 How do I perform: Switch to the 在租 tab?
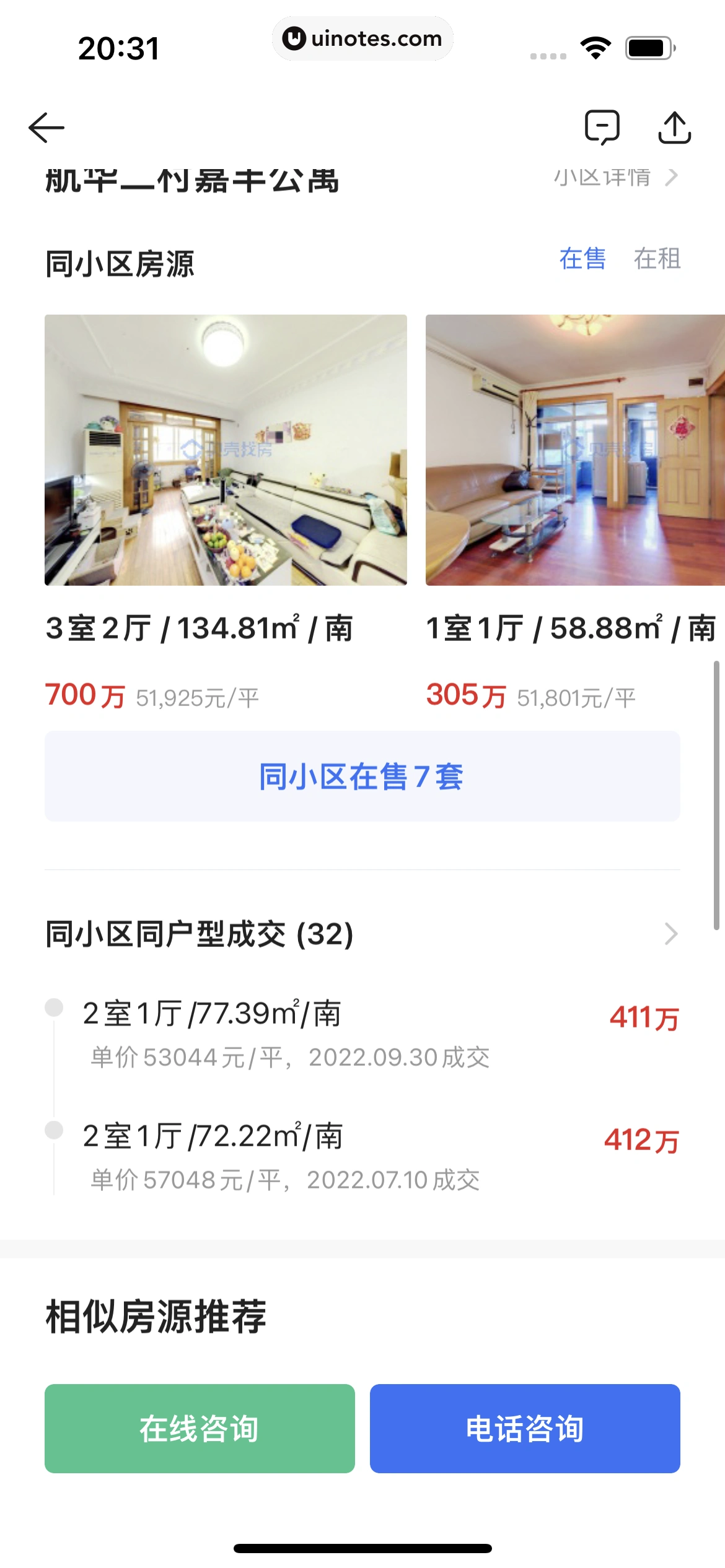[657, 259]
